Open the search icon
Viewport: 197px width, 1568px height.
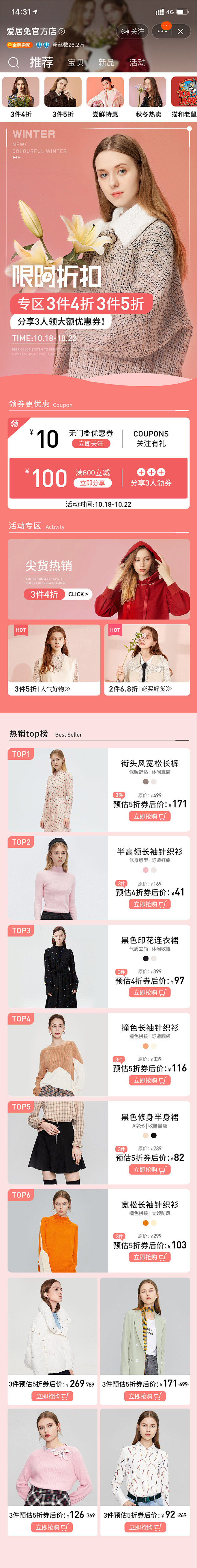(13, 63)
